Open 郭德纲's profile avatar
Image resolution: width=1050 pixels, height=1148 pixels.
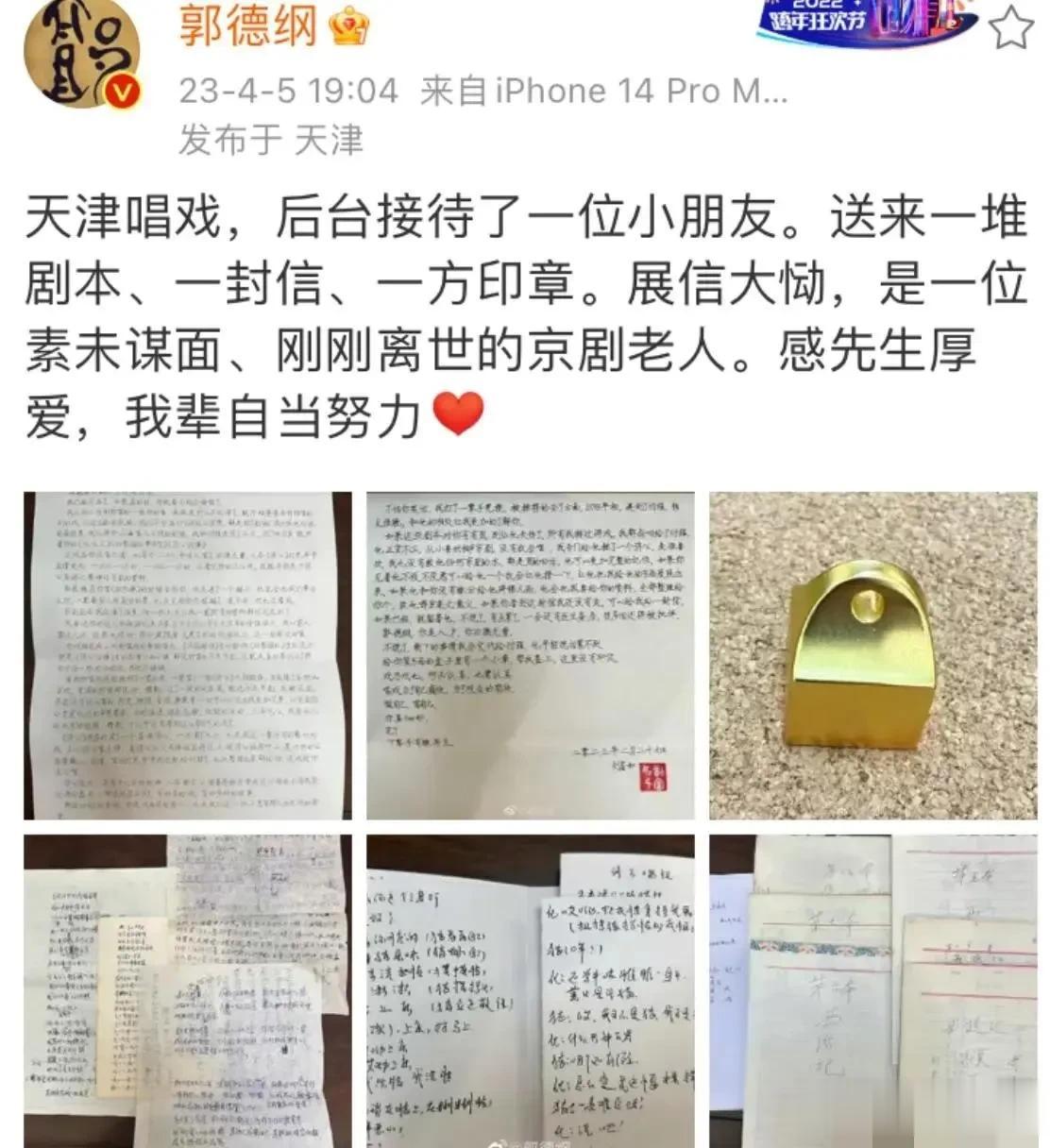[81, 53]
